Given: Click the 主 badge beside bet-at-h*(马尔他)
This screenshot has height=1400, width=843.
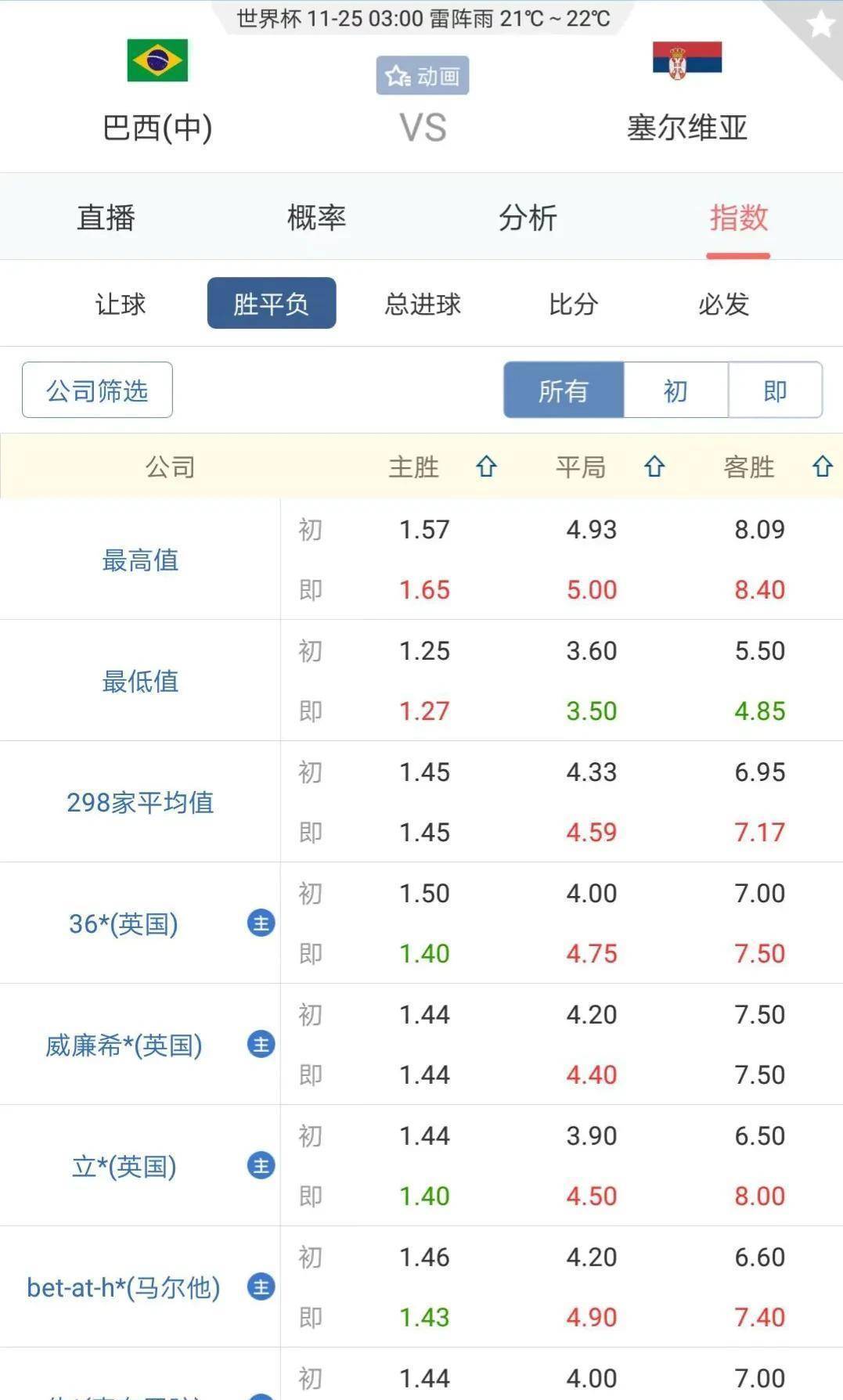Looking at the screenshot, I should click(260, 1287).
